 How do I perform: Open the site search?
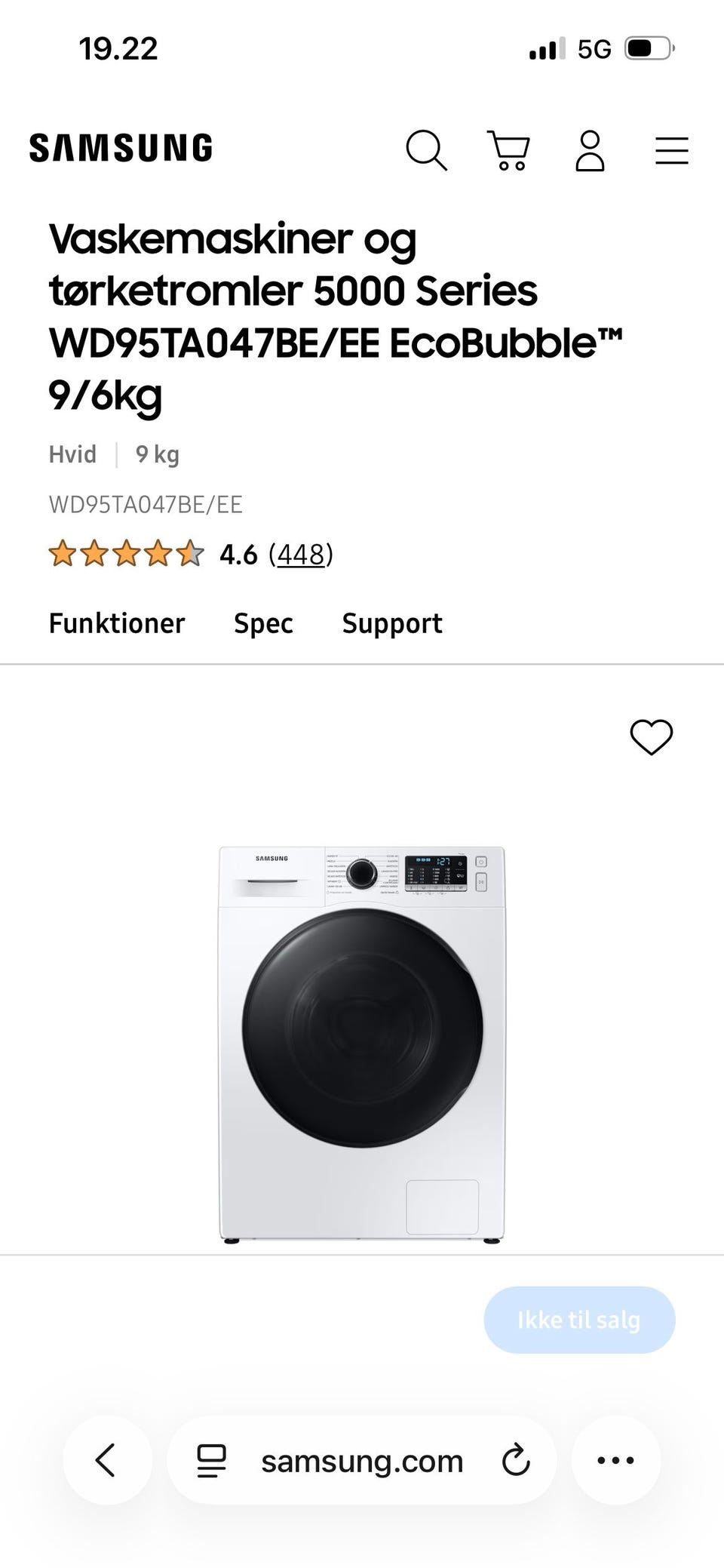tap(426, 150)
